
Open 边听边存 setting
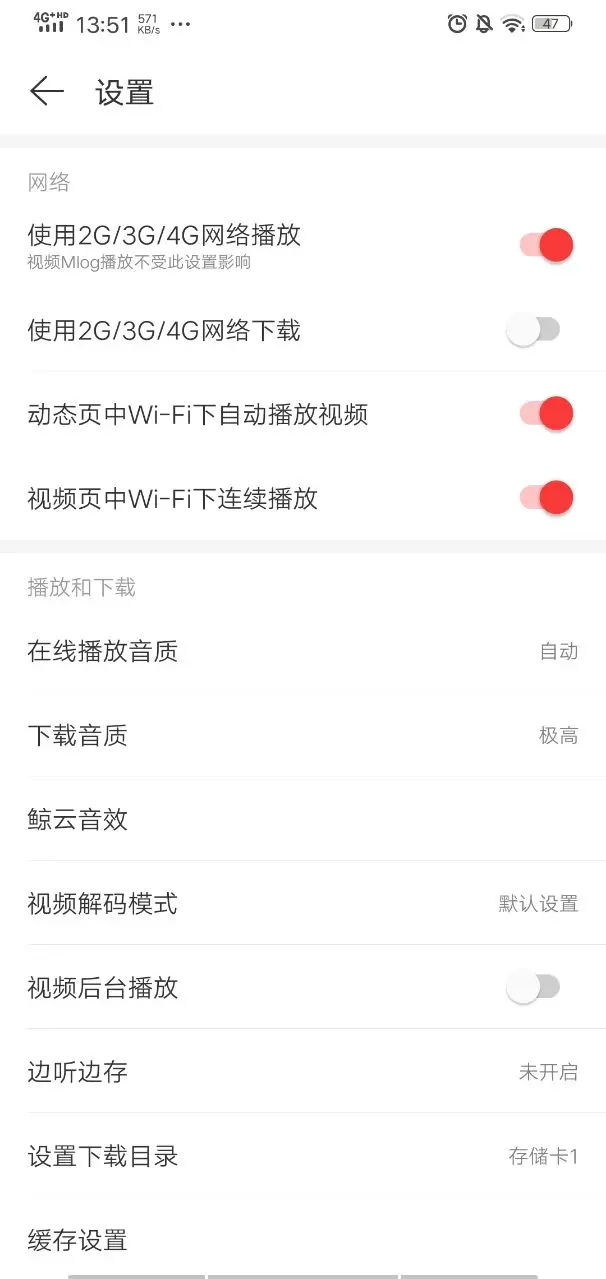pyautogui.click(x=302, y=1072)
